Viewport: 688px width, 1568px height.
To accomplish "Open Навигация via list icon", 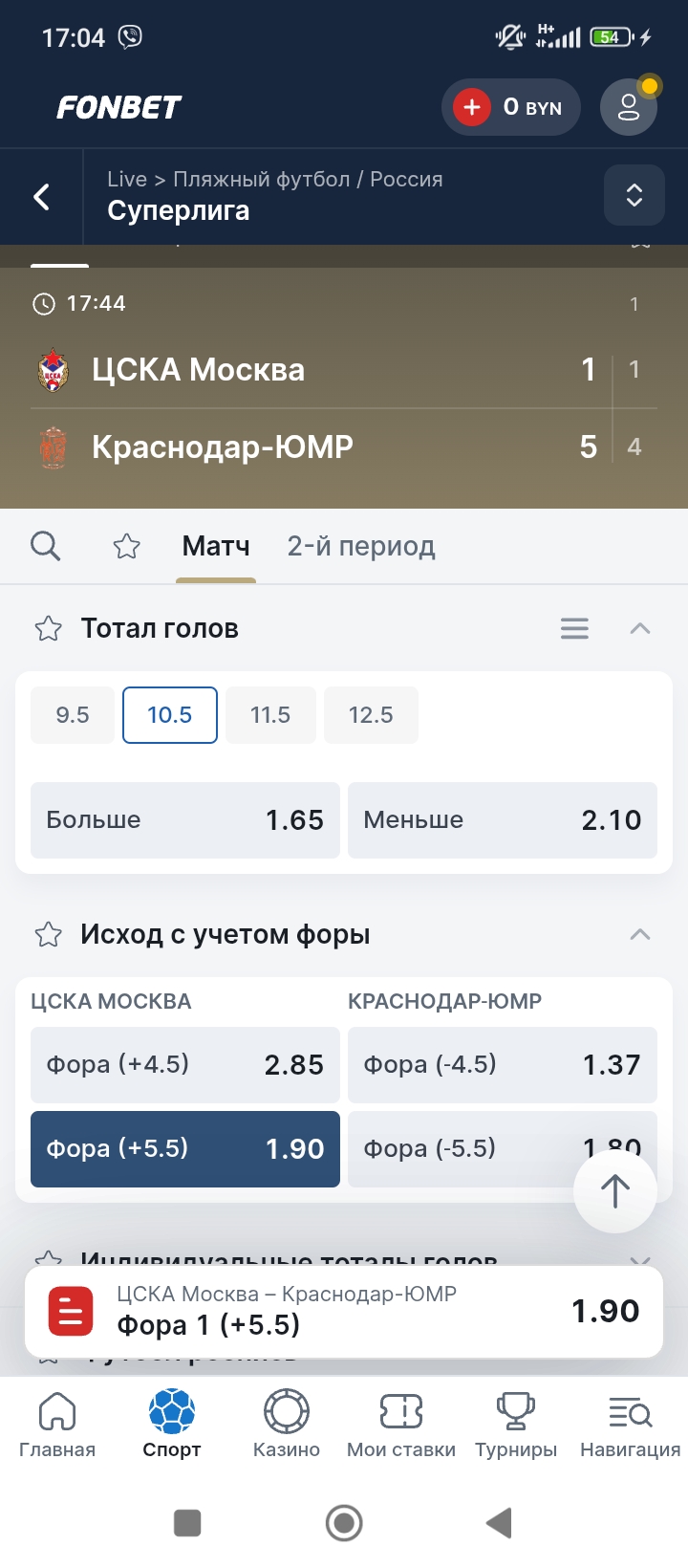I will (628, 1409).
